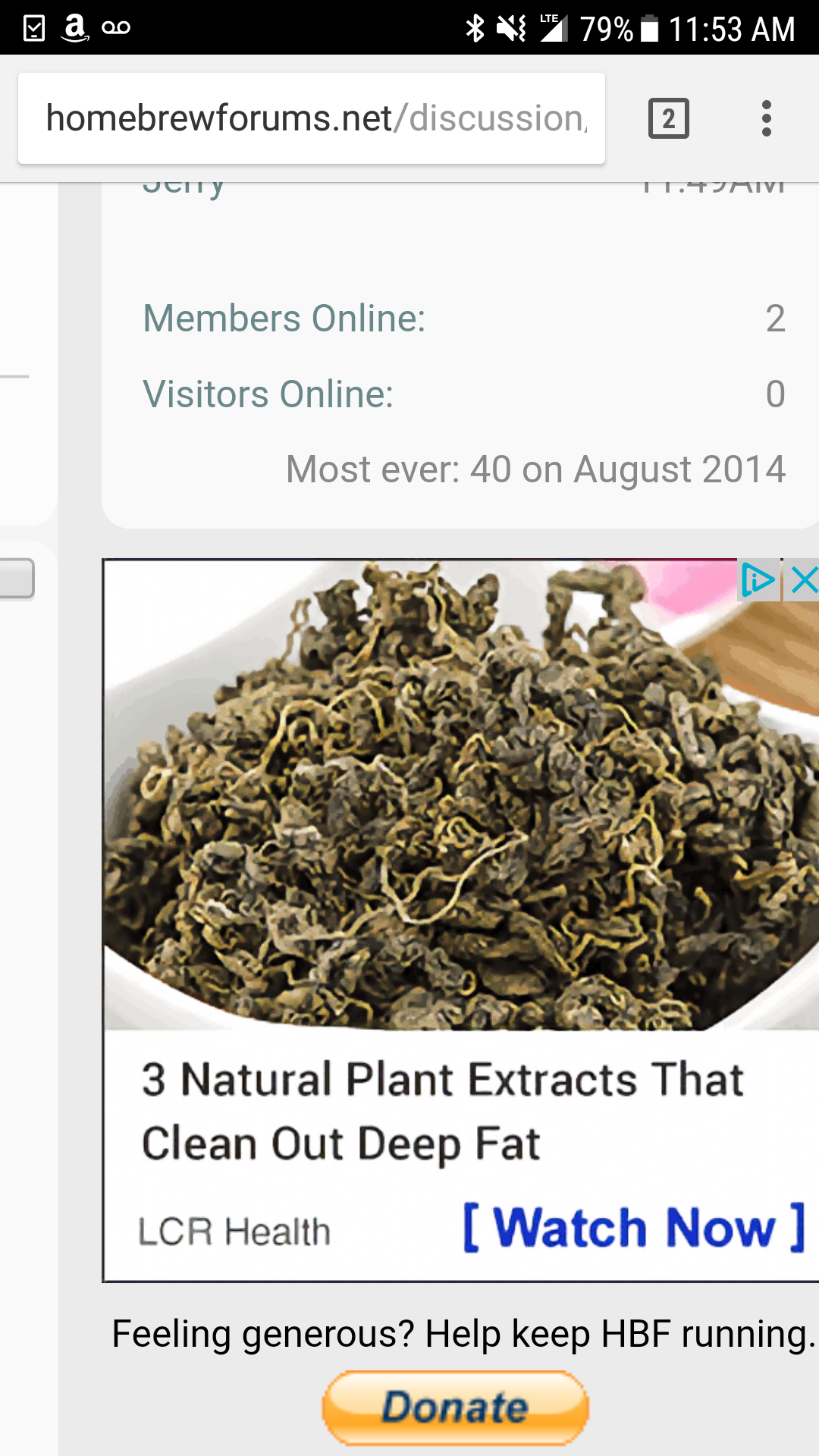Tap Watch Now on the ad
This screenshot has width=819, height=1456.
pyautogui.click(x=634, y=1228)
